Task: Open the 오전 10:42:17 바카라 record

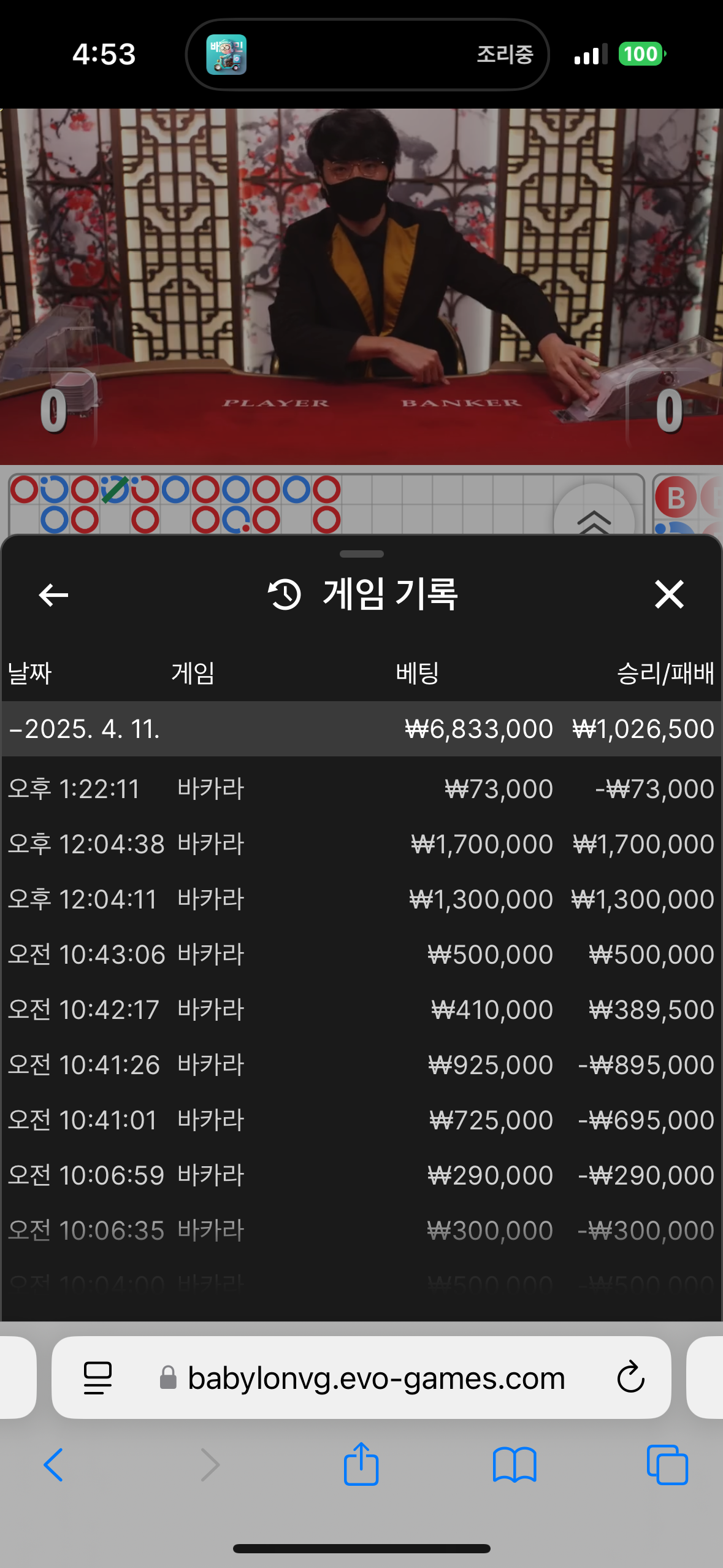Action: (361, 1009)
